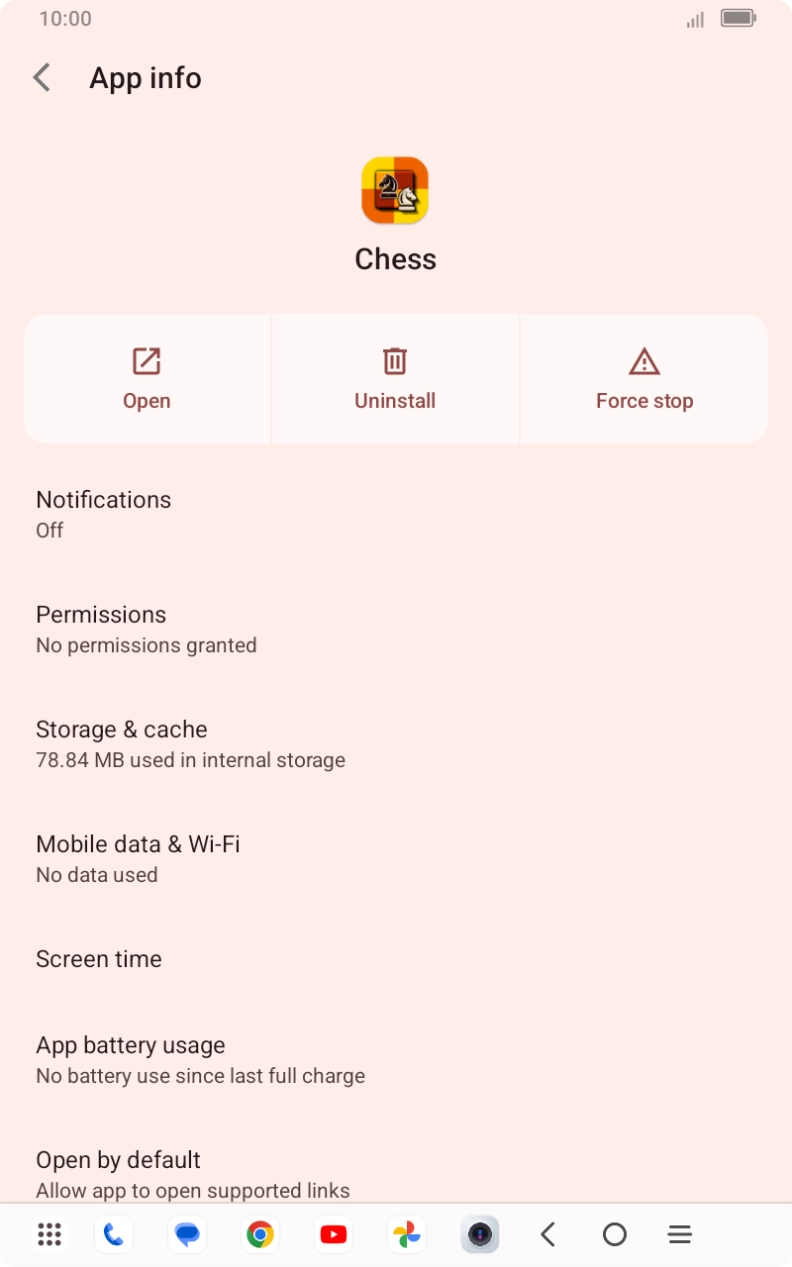Open Permissions to grant access
Image resolution: width=792 pixels, height=1267 pixels.
point(101,627)
